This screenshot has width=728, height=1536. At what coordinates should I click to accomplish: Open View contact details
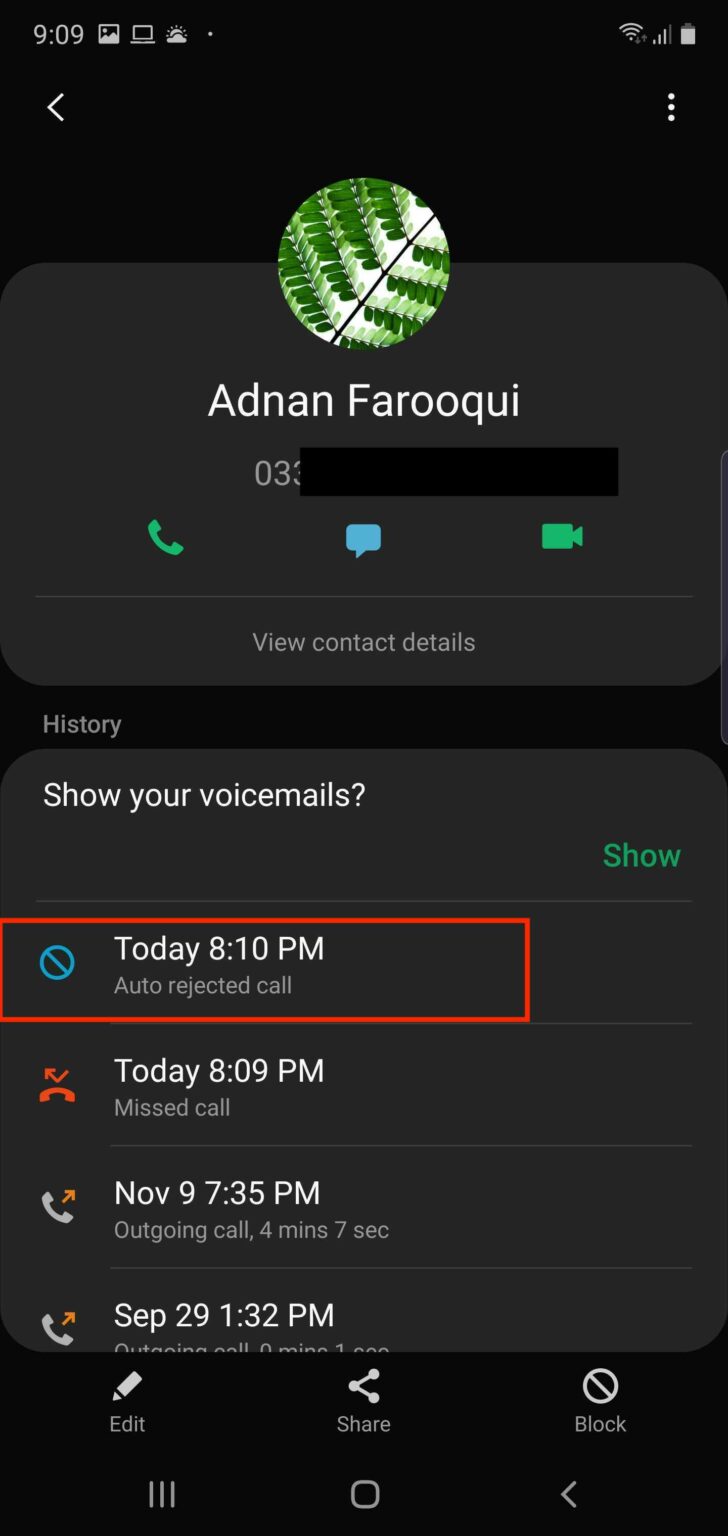point(363,642)
